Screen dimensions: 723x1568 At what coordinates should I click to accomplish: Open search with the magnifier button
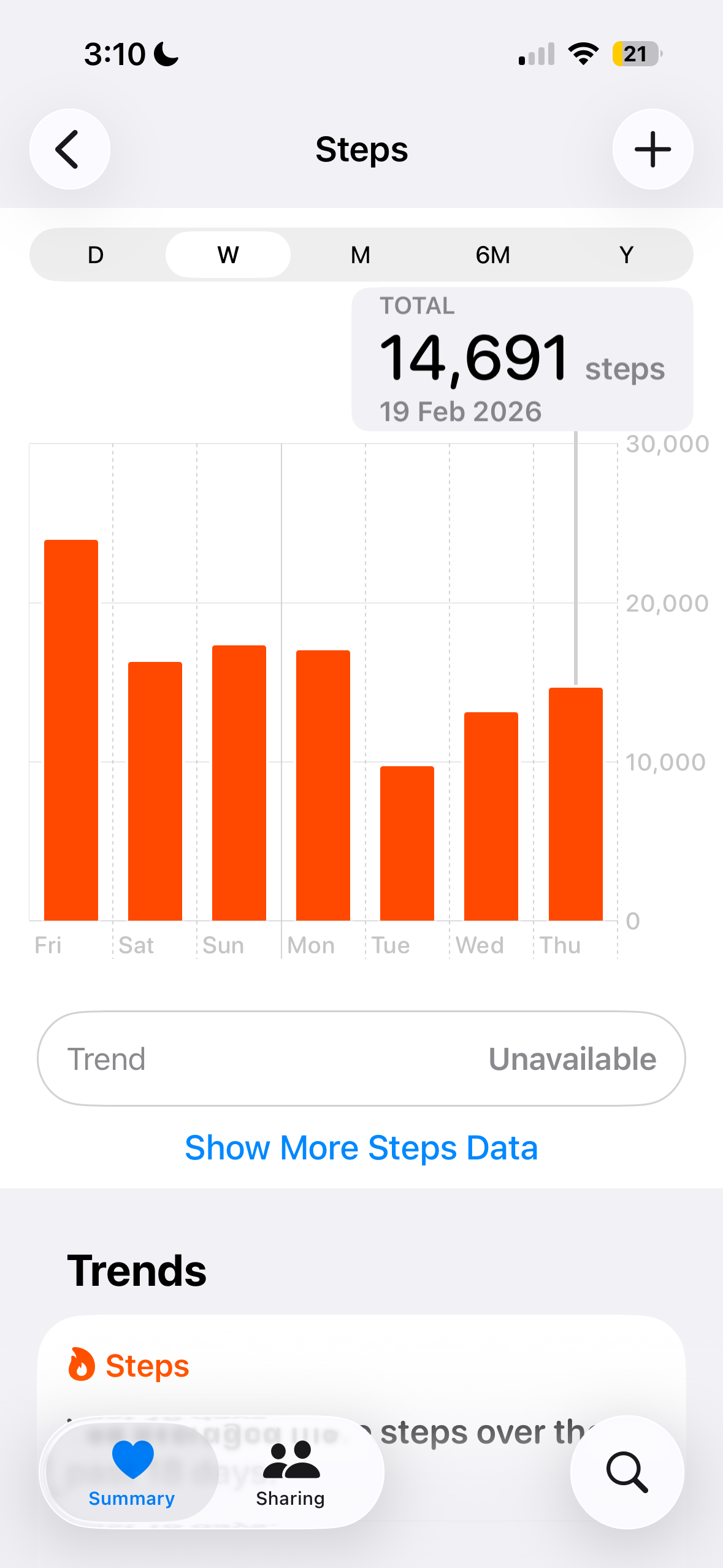point(627,1471)
